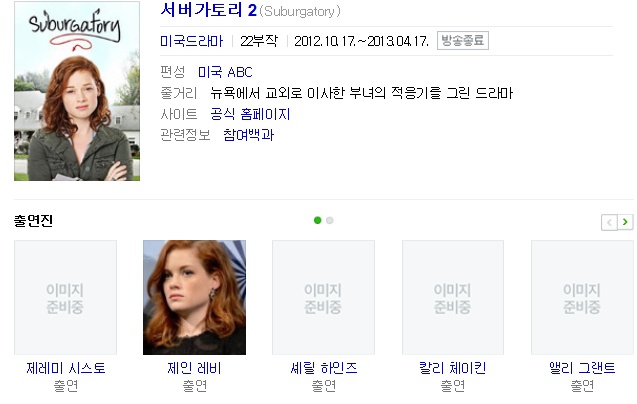Open the 참여백과 related info link
Viewport: 637px width, 404px height.
click(249, 135)
